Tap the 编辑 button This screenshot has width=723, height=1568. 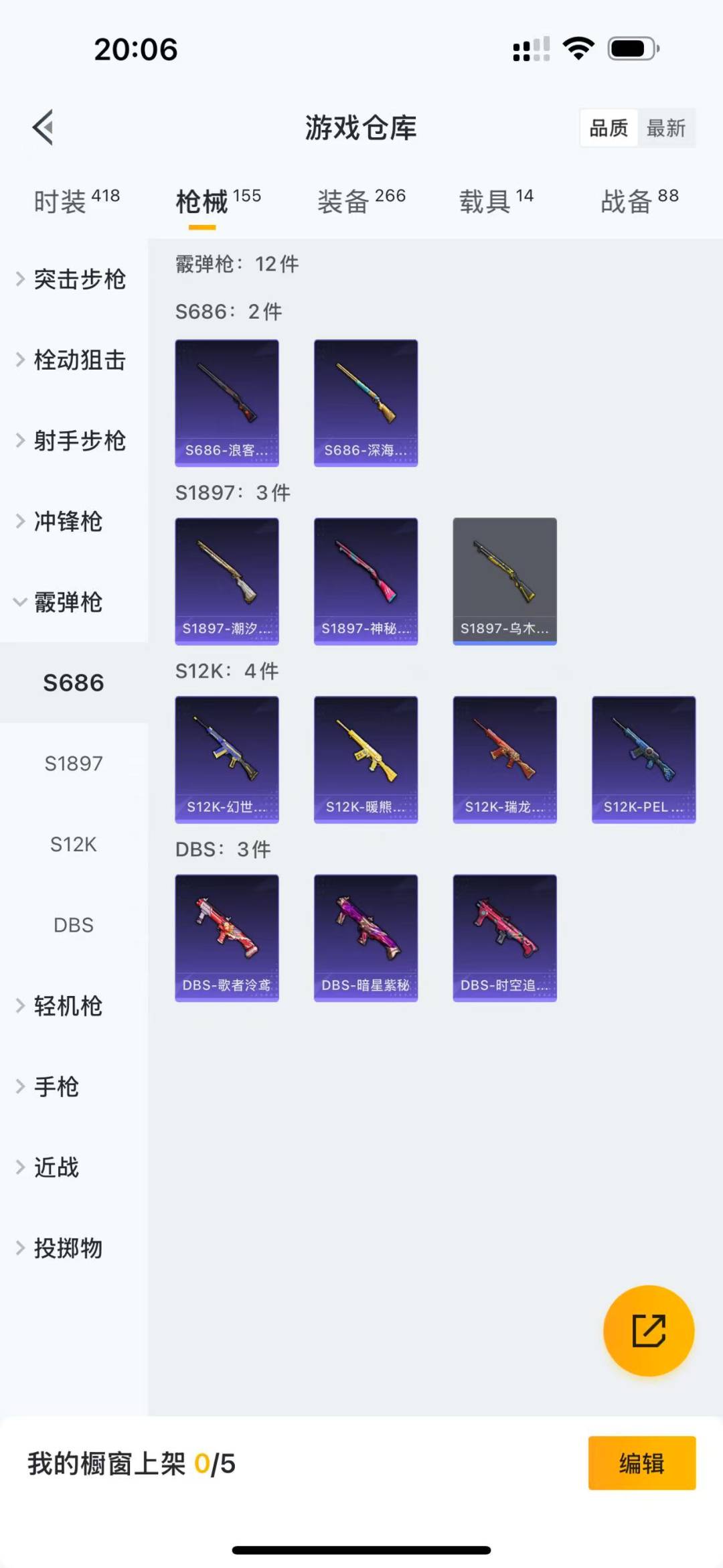pyautogui.click(x=641, y=1464)
